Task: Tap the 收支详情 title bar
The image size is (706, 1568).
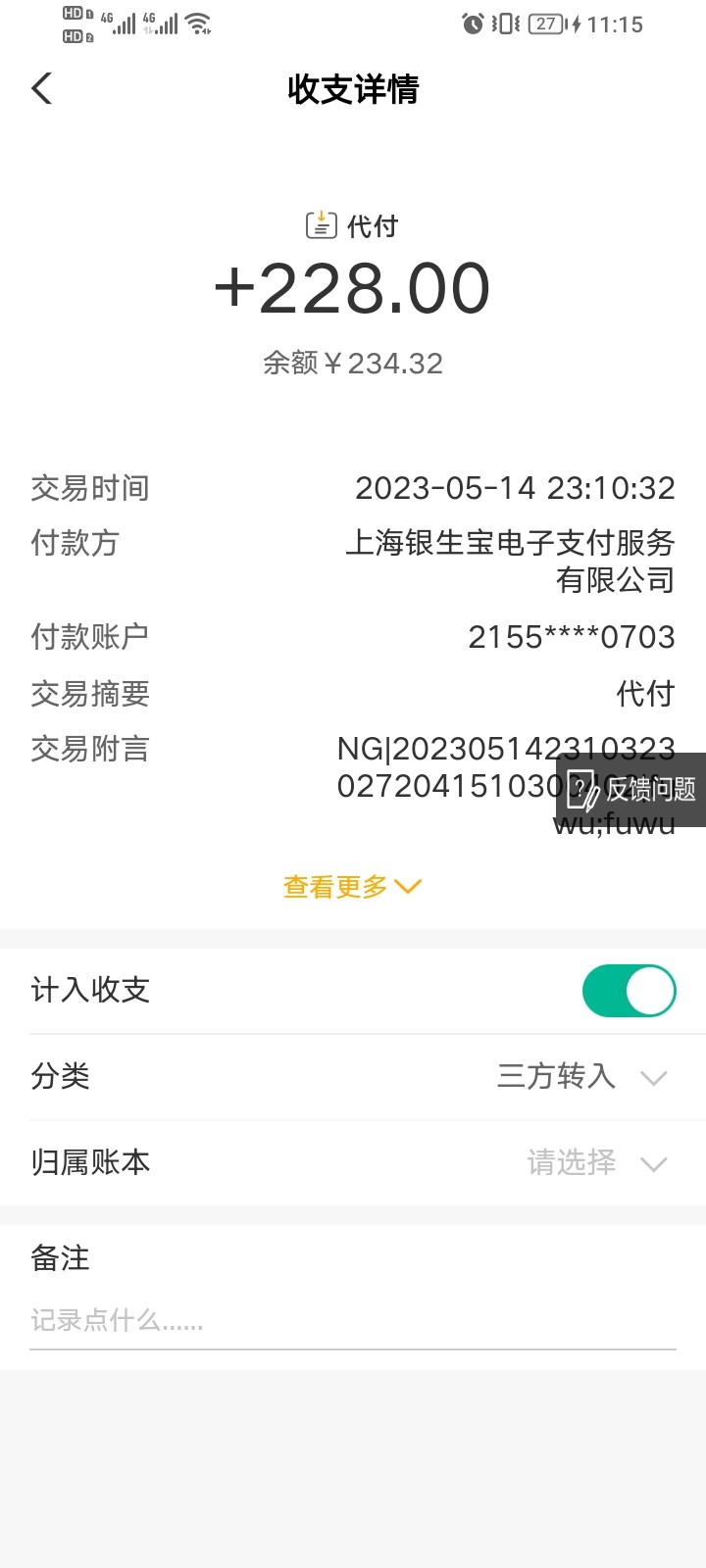Action: click(353, 89)
